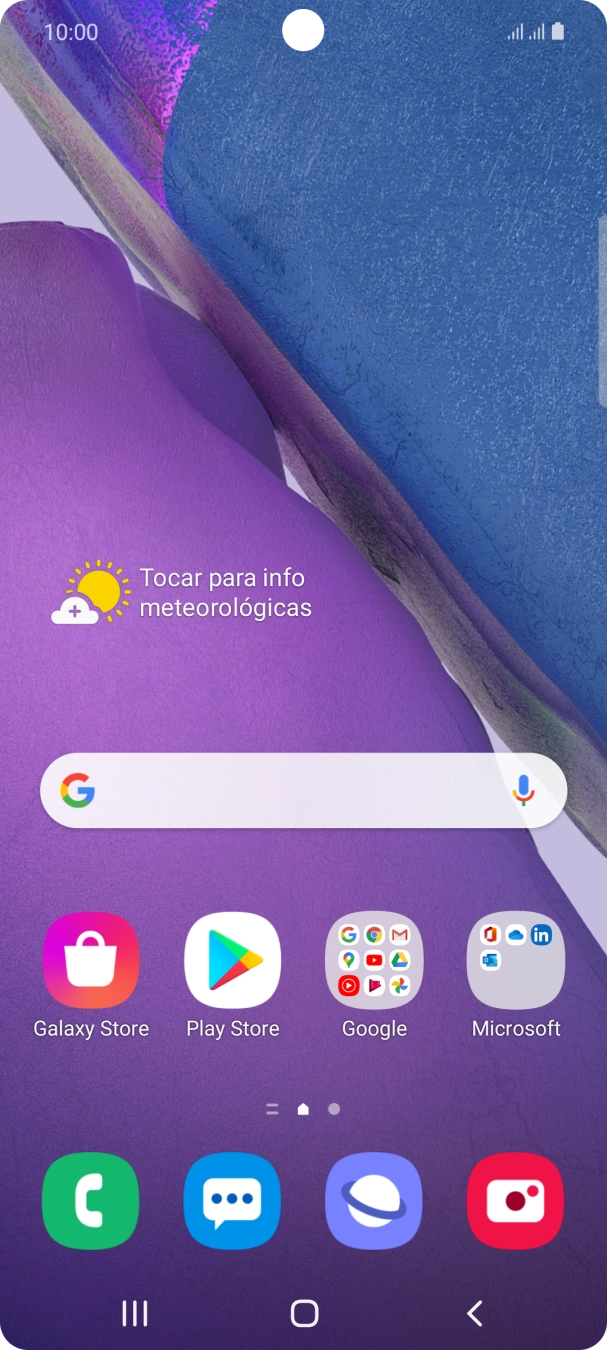Open the Messages app
Screen dimensions: 607x1350
point(233,1201)
